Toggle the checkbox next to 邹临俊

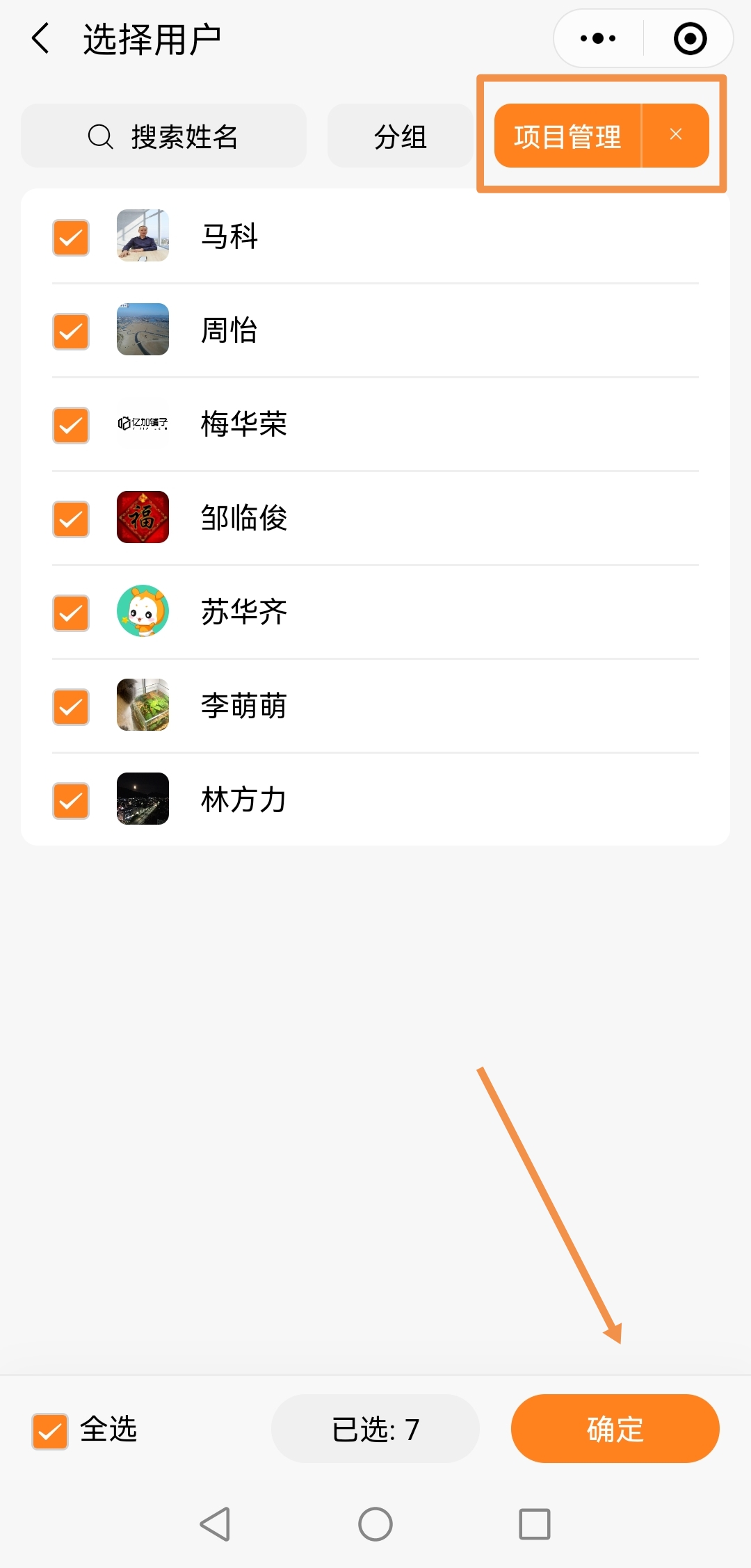(71, 519)
